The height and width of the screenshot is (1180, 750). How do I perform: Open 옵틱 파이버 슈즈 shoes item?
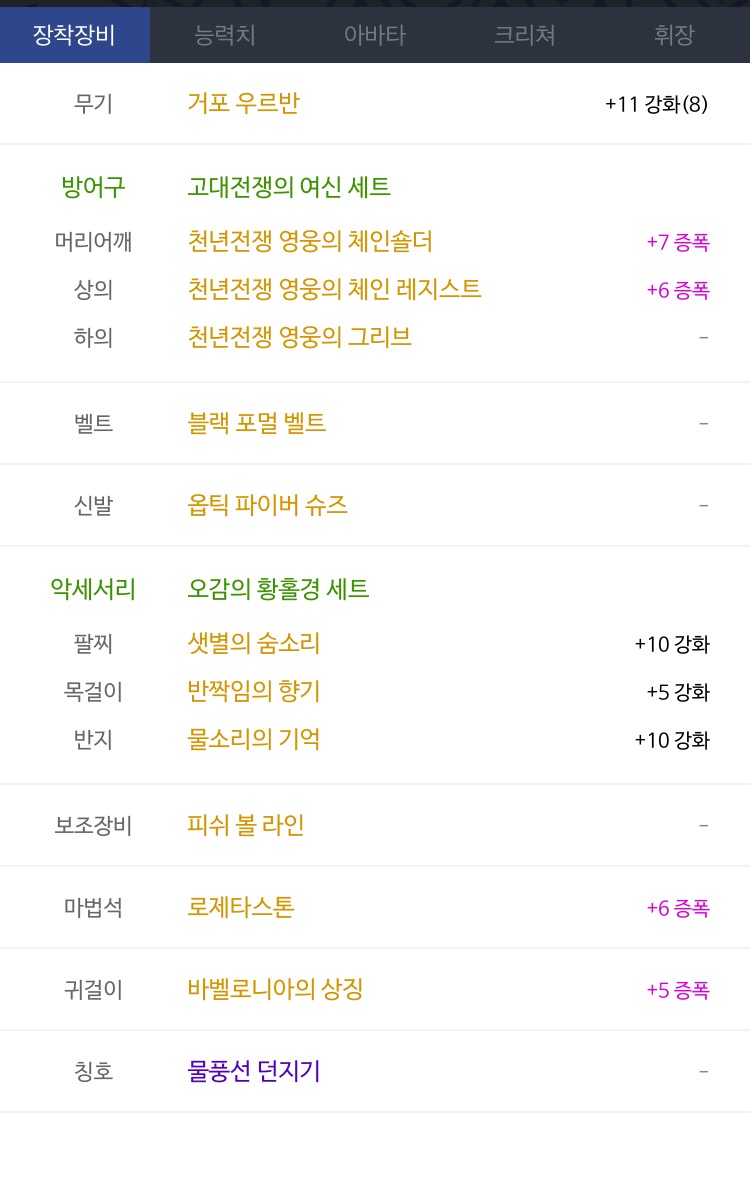(x=268, y=505)
